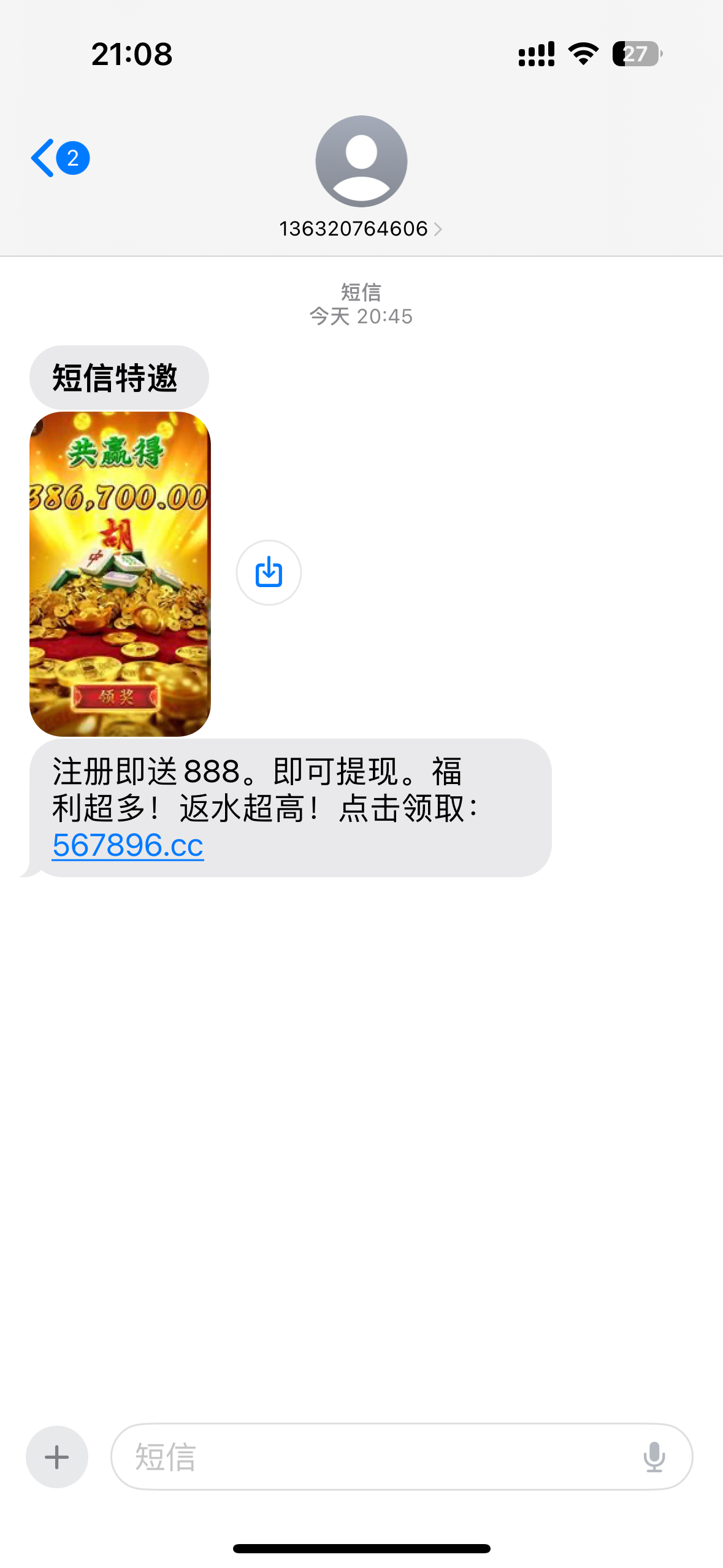Tap the cellular signal bars icon

pyautogui.click(x=535, y=55)
